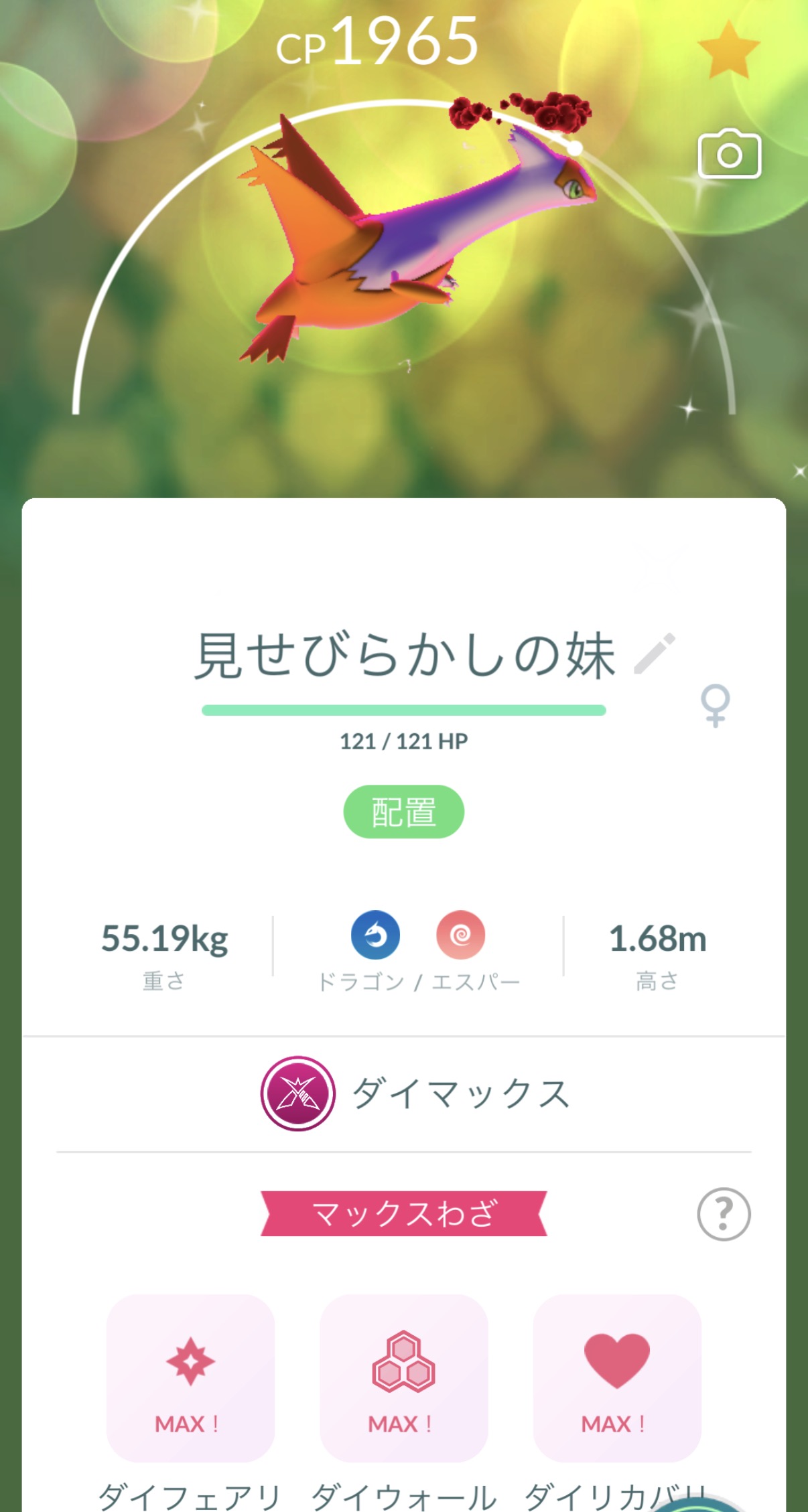Open the AR camera for this Pokémon
808x1512 pixels.
coord(729,155)
